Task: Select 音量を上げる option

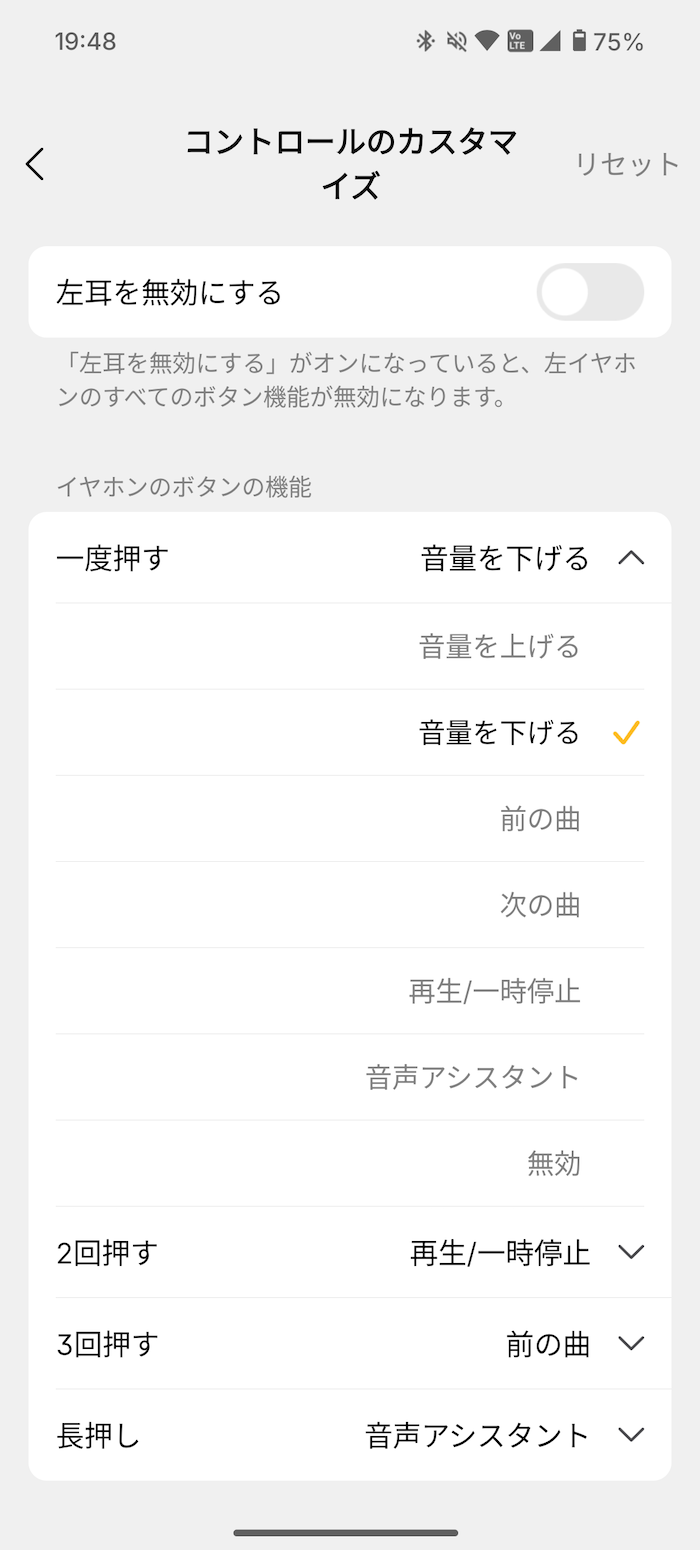Action: 350,647
